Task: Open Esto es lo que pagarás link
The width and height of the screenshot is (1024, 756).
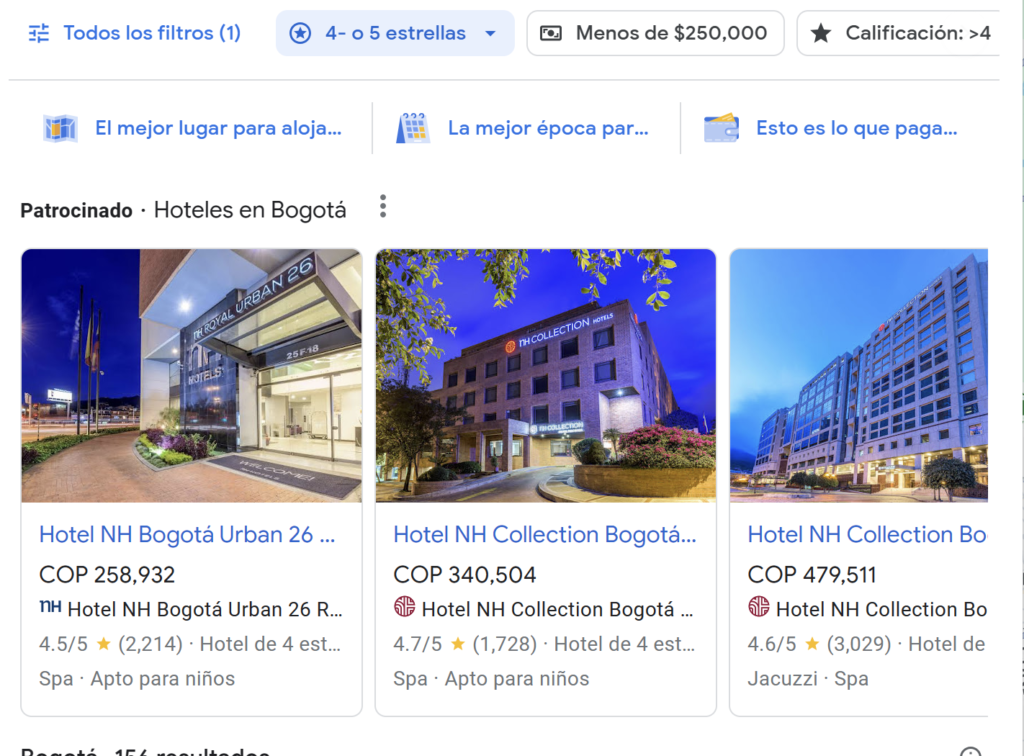Action: pyautogui.click(x=832, y=128)
